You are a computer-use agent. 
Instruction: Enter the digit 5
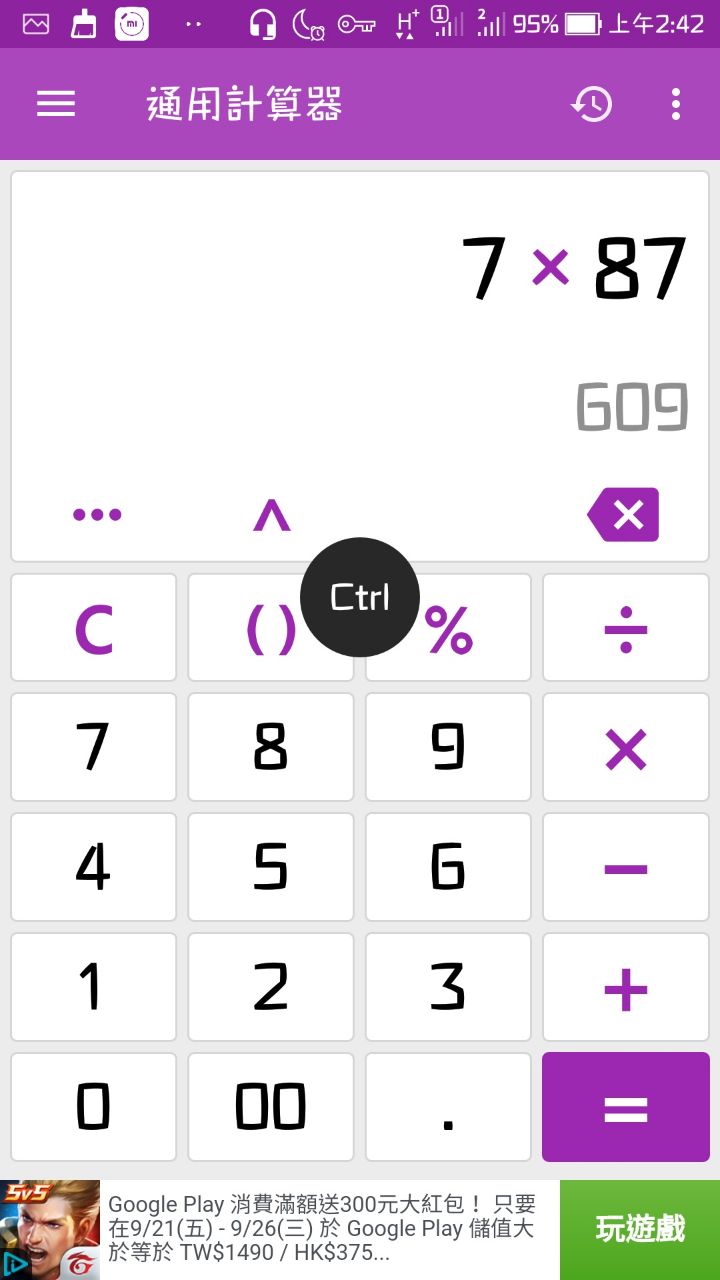270,868
